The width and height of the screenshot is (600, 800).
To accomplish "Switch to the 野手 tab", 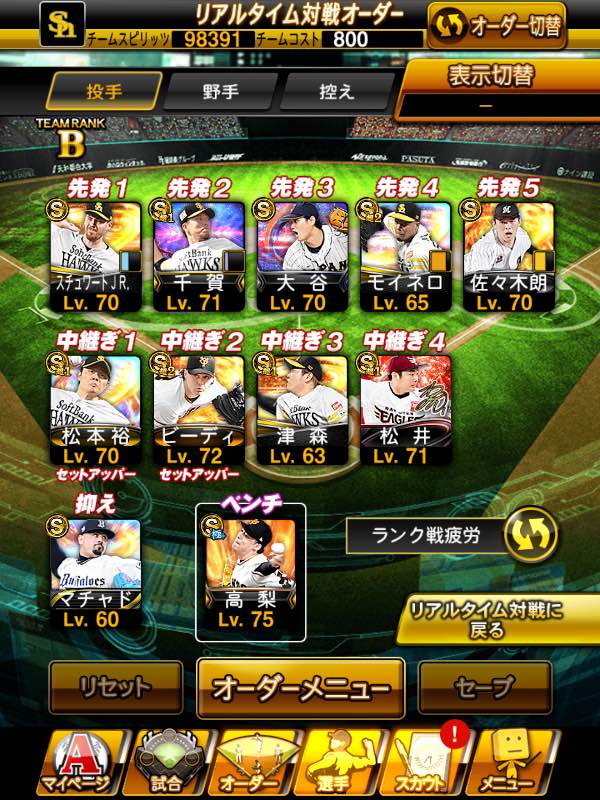I will pos(218,92).
